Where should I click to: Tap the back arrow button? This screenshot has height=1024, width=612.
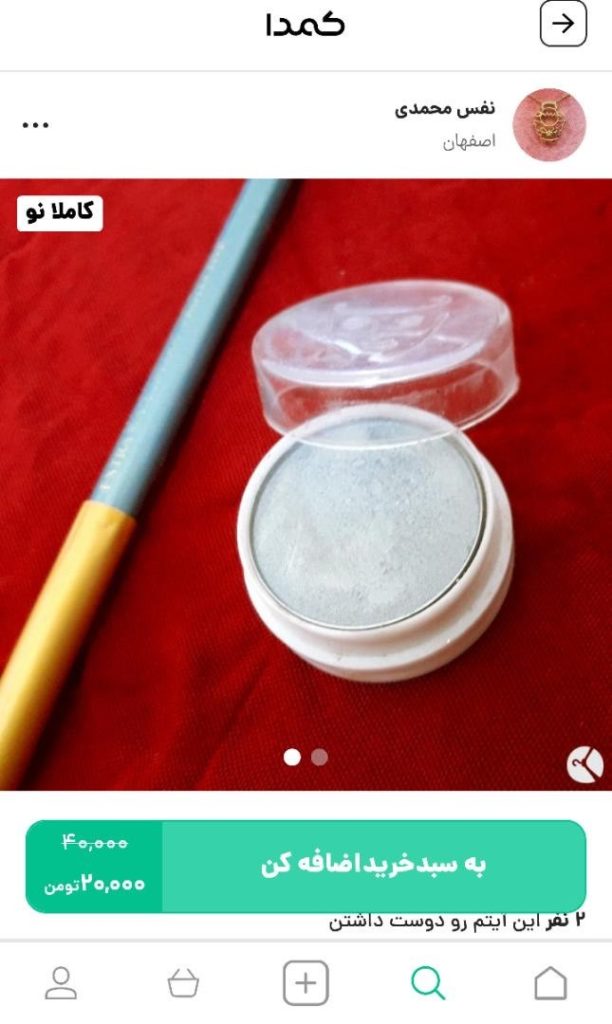(x=563, y=24)
